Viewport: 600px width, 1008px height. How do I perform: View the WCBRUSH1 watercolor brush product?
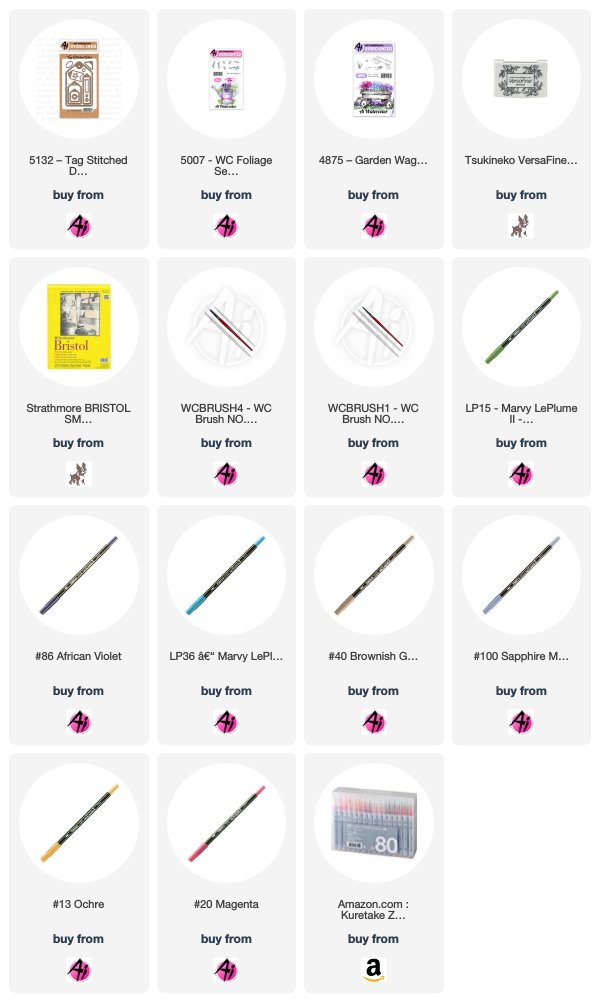(374, 327)
